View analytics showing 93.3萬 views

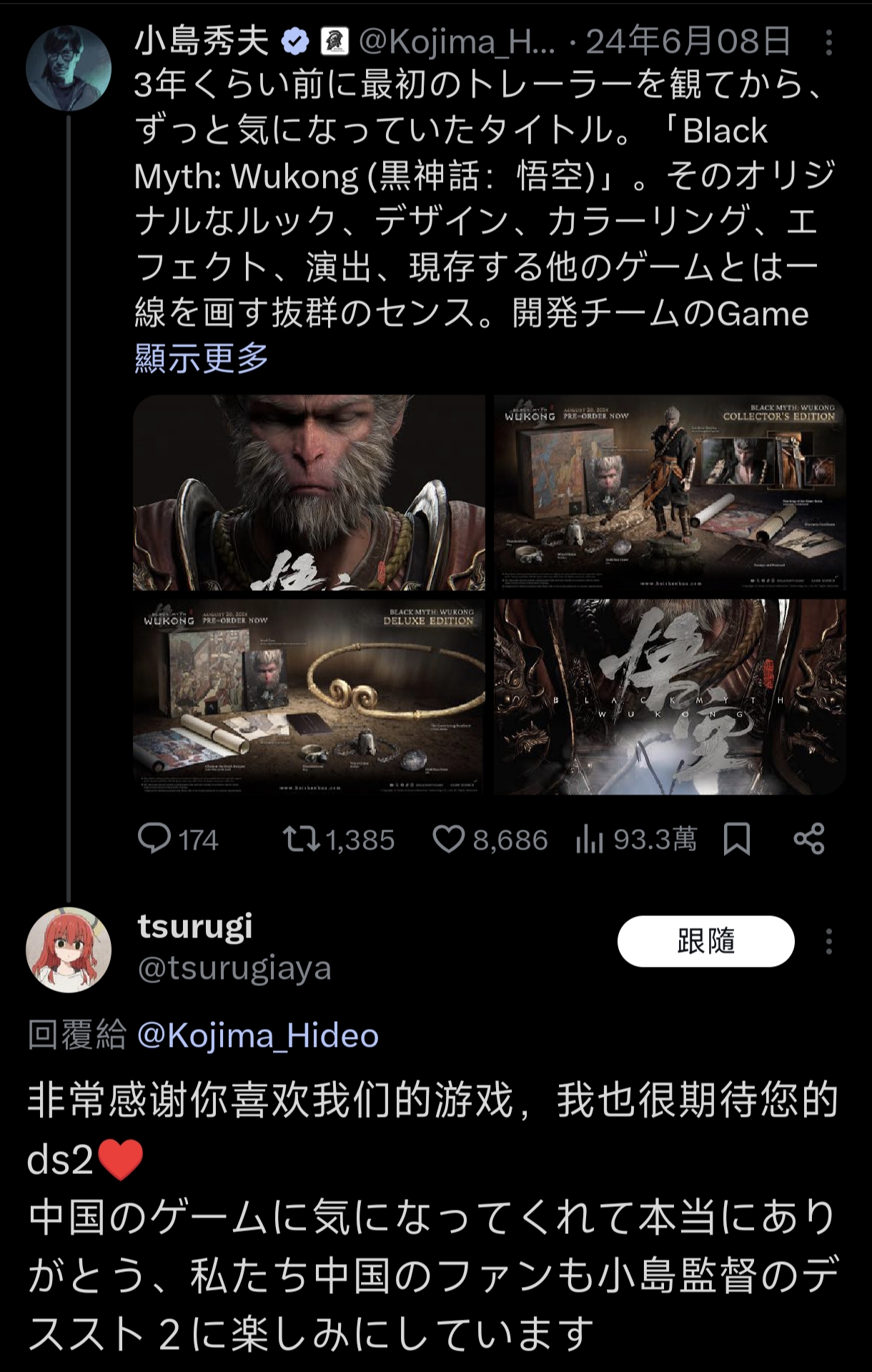click(x=590, y=839)
